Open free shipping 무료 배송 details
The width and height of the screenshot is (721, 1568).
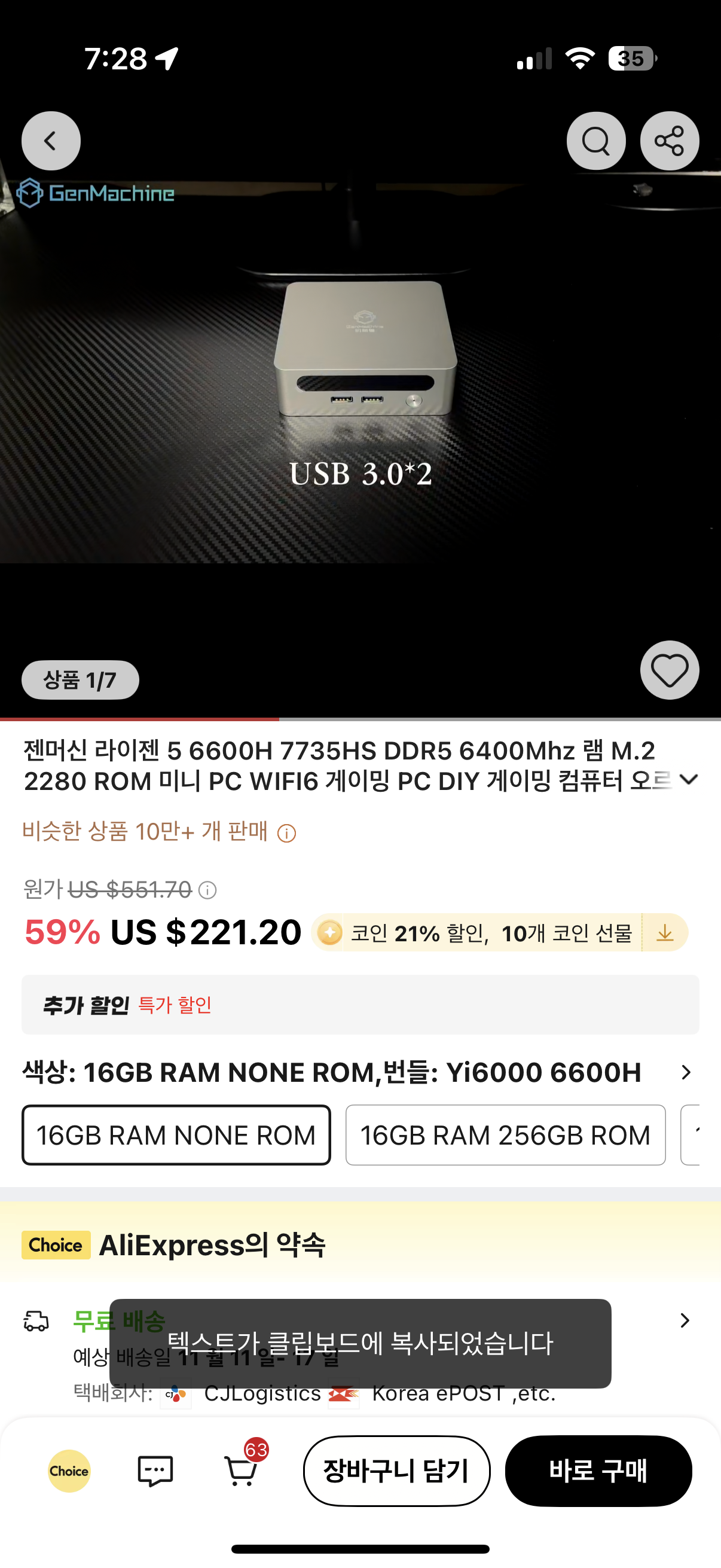pos(685,1320)
